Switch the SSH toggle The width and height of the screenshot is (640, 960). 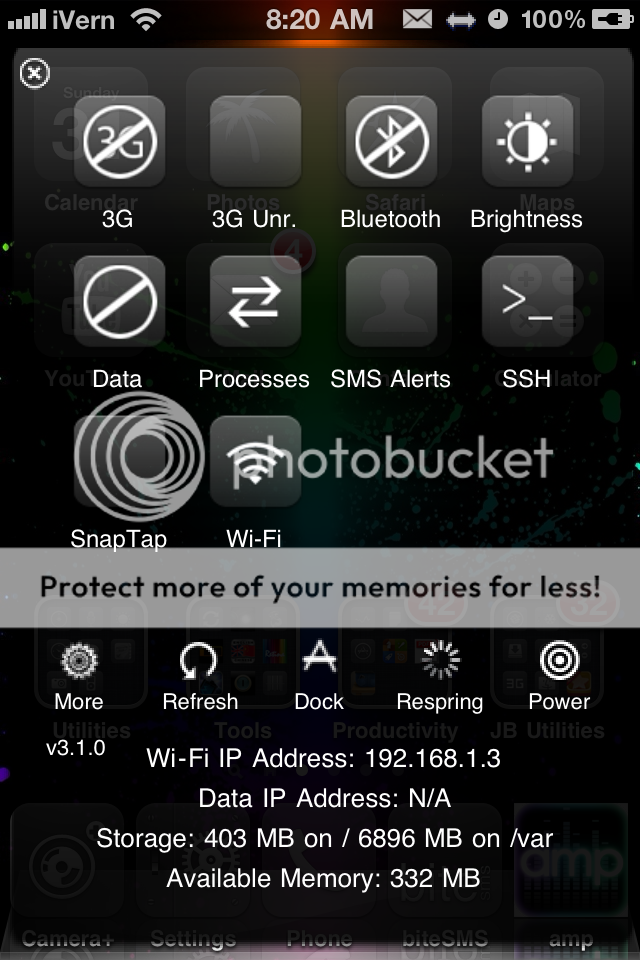527,302
